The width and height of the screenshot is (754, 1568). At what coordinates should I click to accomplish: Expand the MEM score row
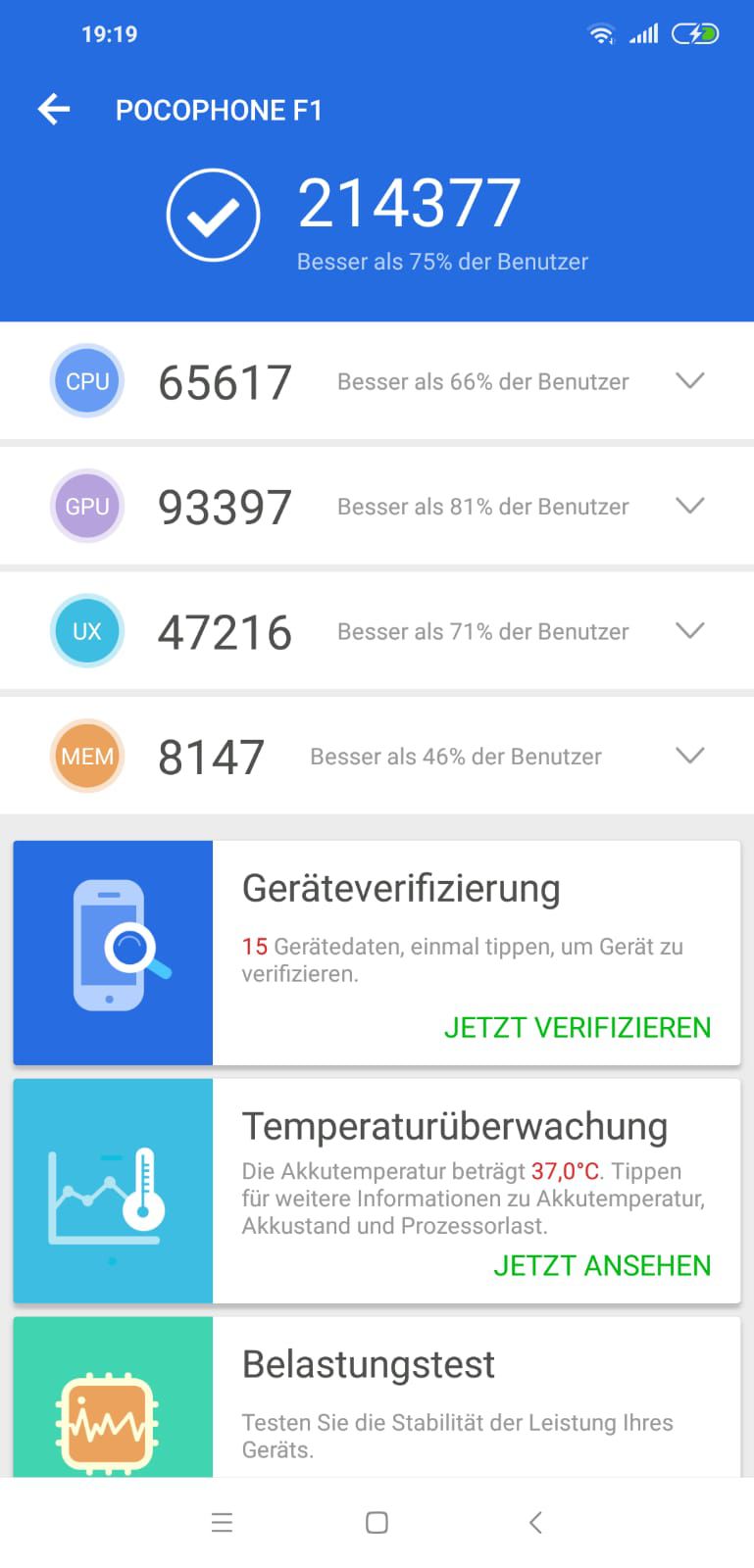point(690,756)
